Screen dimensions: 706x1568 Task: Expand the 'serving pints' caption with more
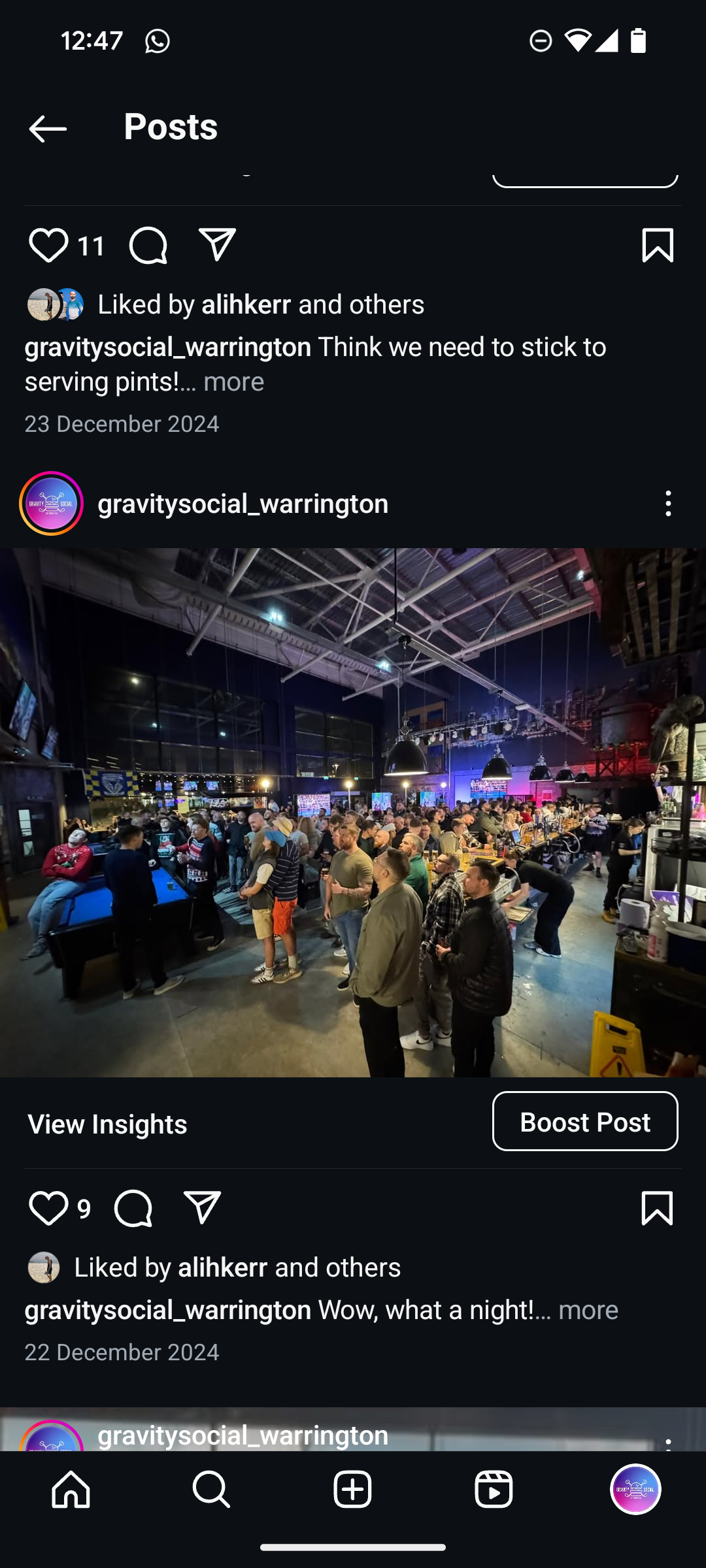tap(233, 382)
